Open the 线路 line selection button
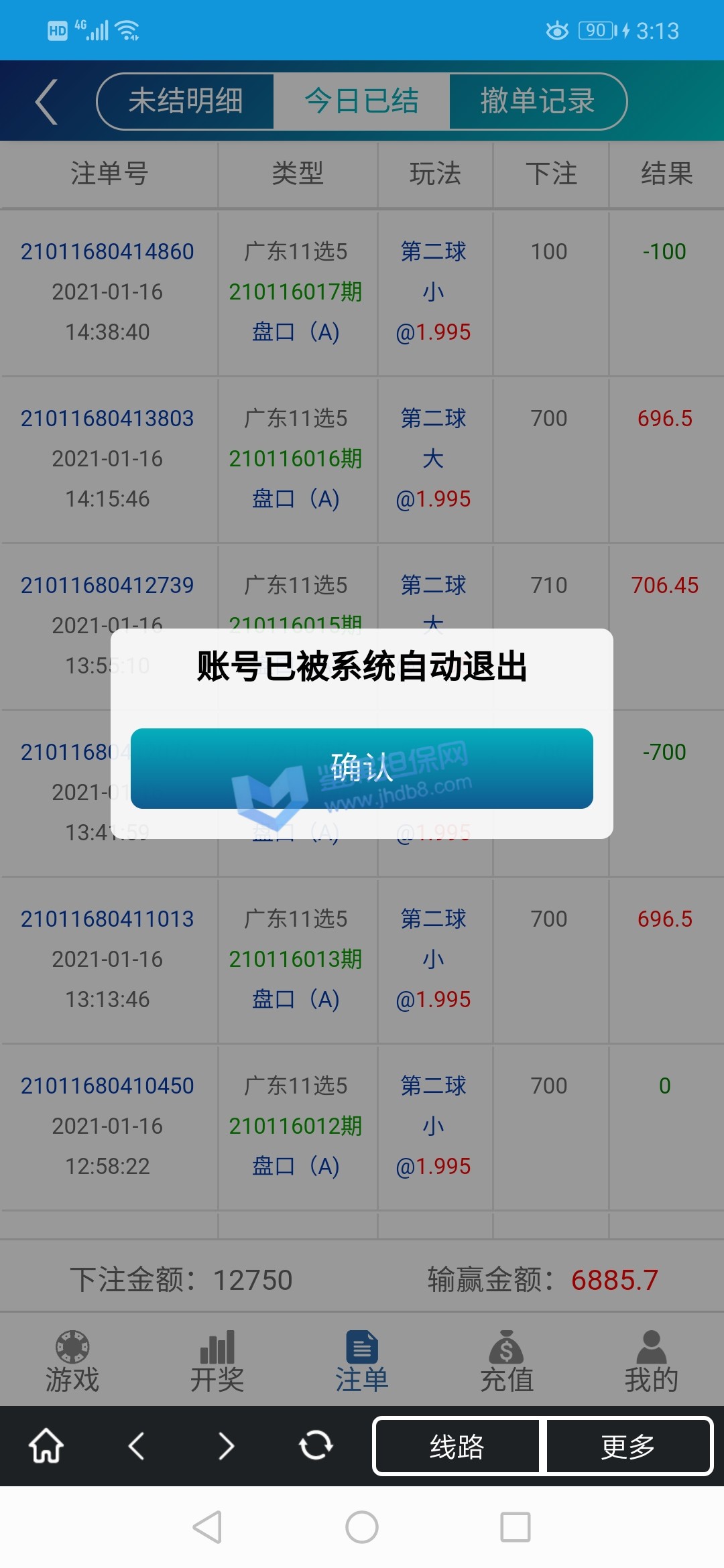This screenshot has height=1568, width=724. pos(457,1447)
